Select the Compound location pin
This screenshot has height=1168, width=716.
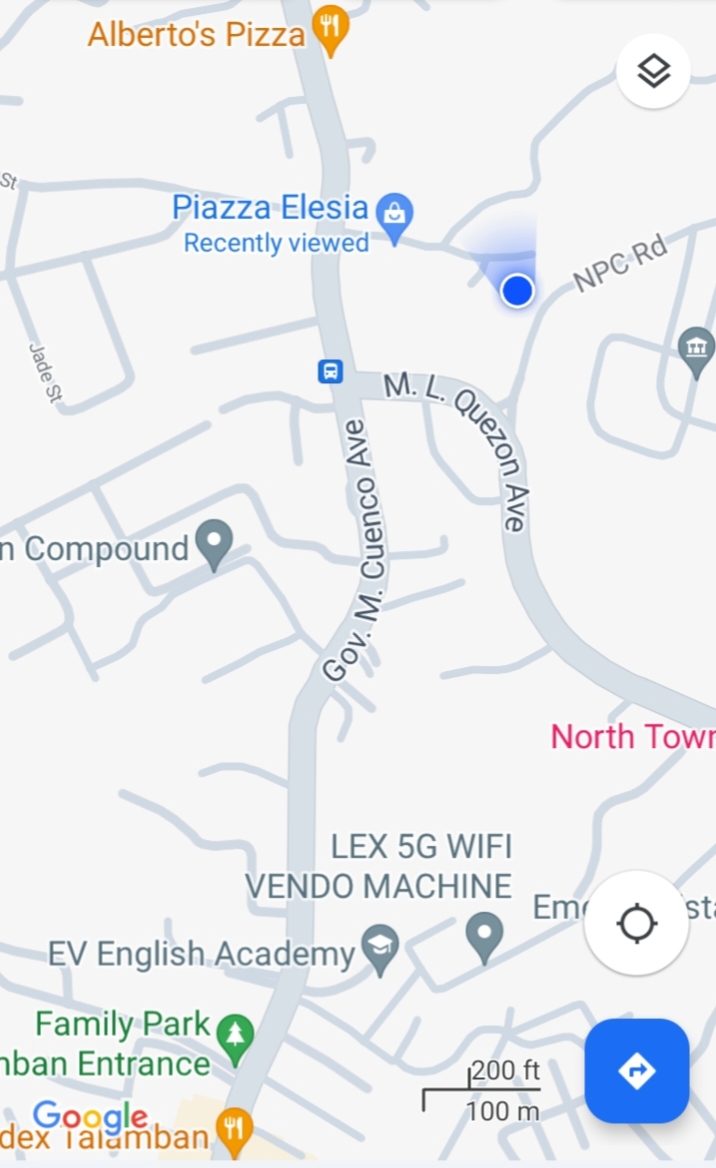pyautogui.click(x=214, y=543)
